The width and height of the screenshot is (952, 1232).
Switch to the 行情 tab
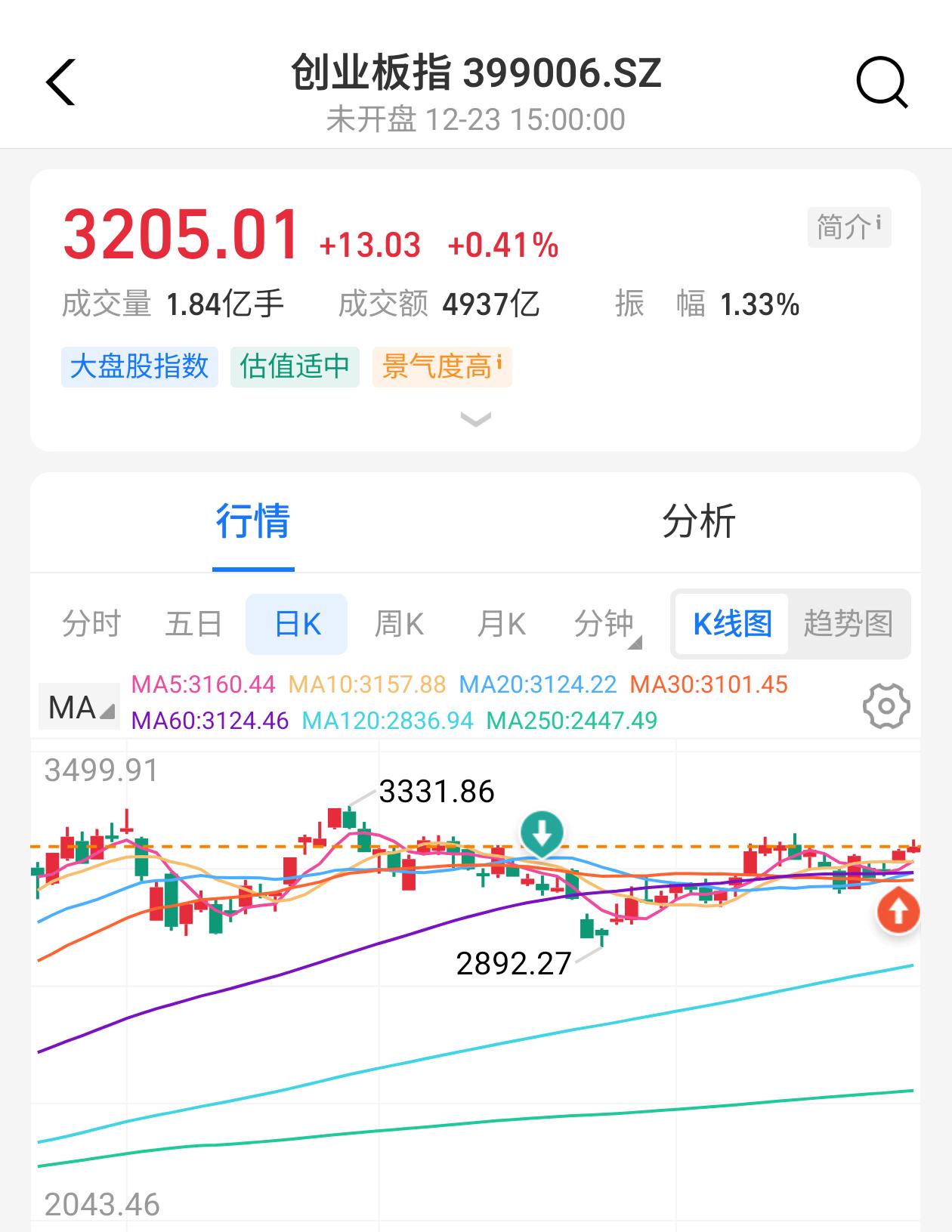tap(252, 522)
